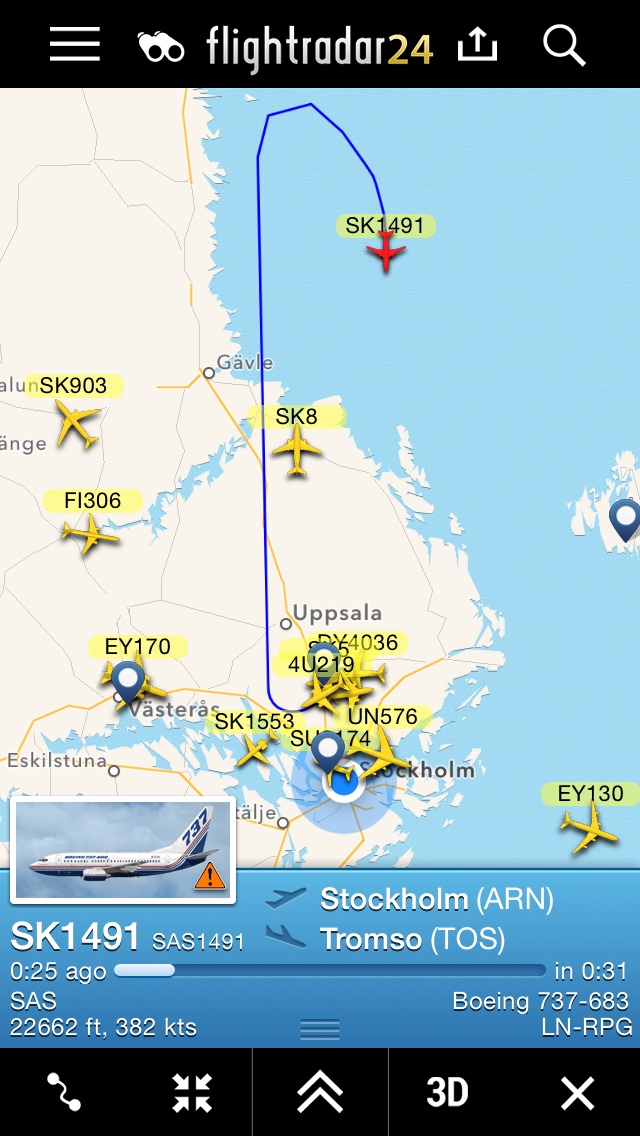Switch to 3D cockpit view
Viewport: 640px width, 1136px height.
pyautogui.click(x=447, y=1092)
